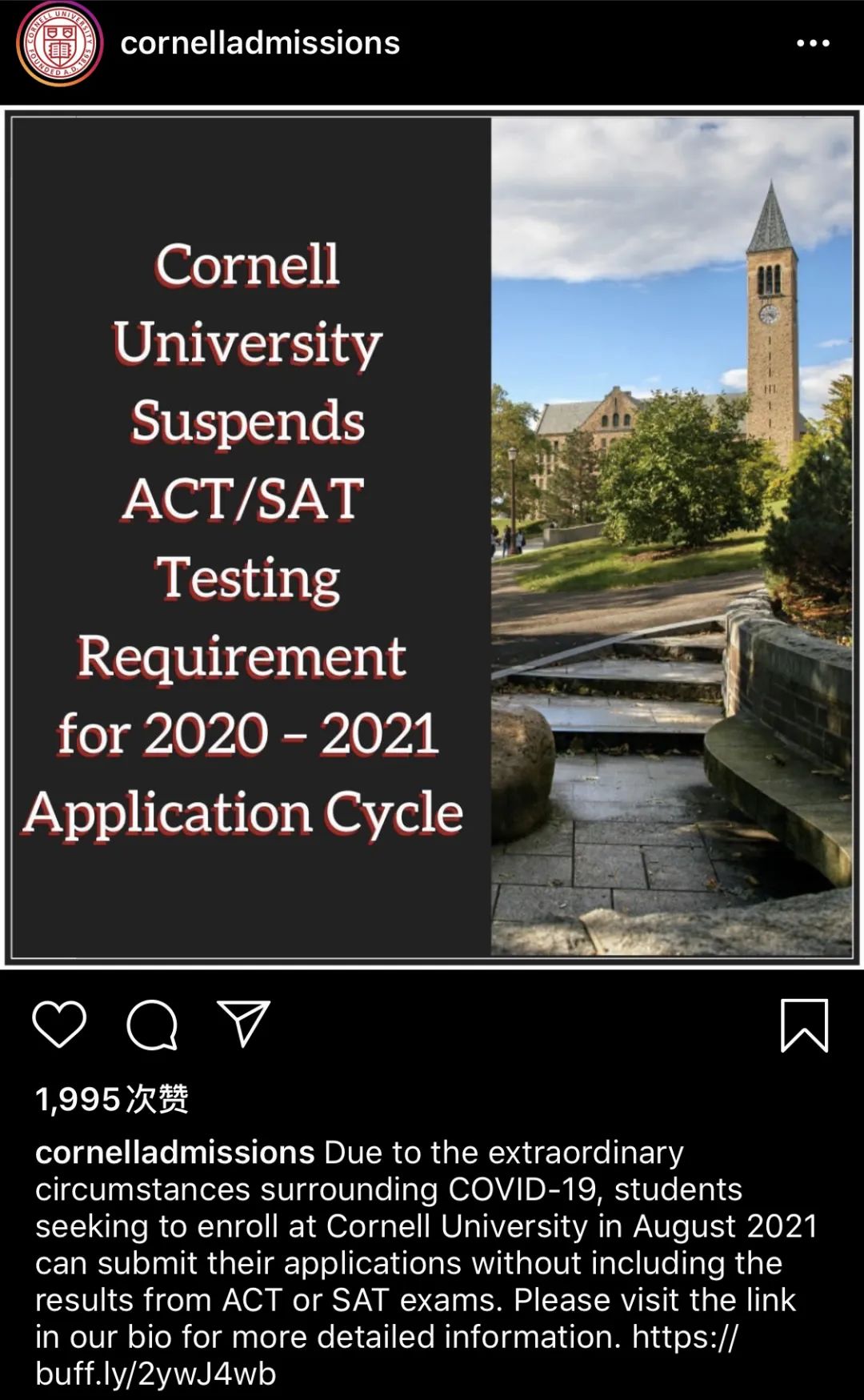Click '1,995 次赞' to view likers
The image size is (864, 1400).
pyautogui.click(x=116, y=1101)
